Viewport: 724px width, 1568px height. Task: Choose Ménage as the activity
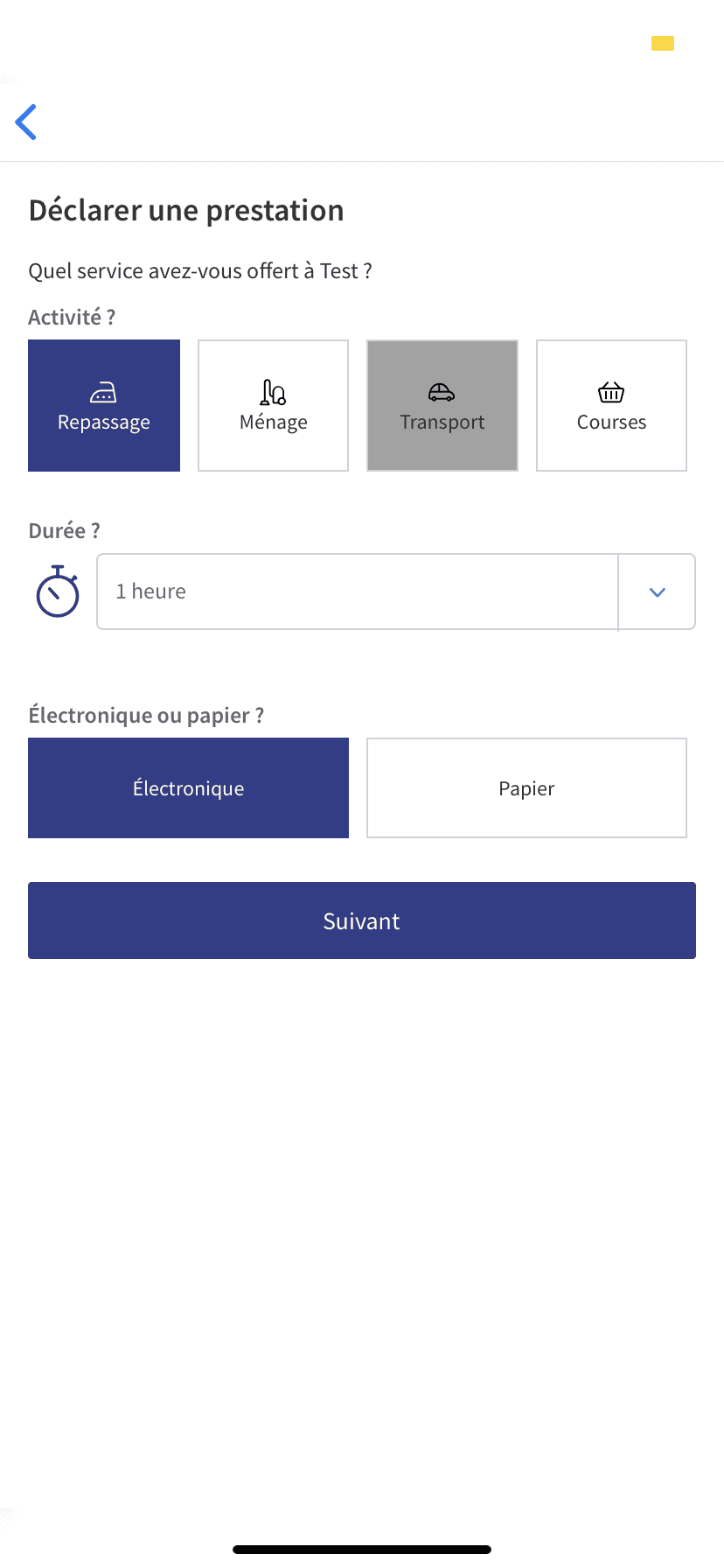(x=273, y=405)
